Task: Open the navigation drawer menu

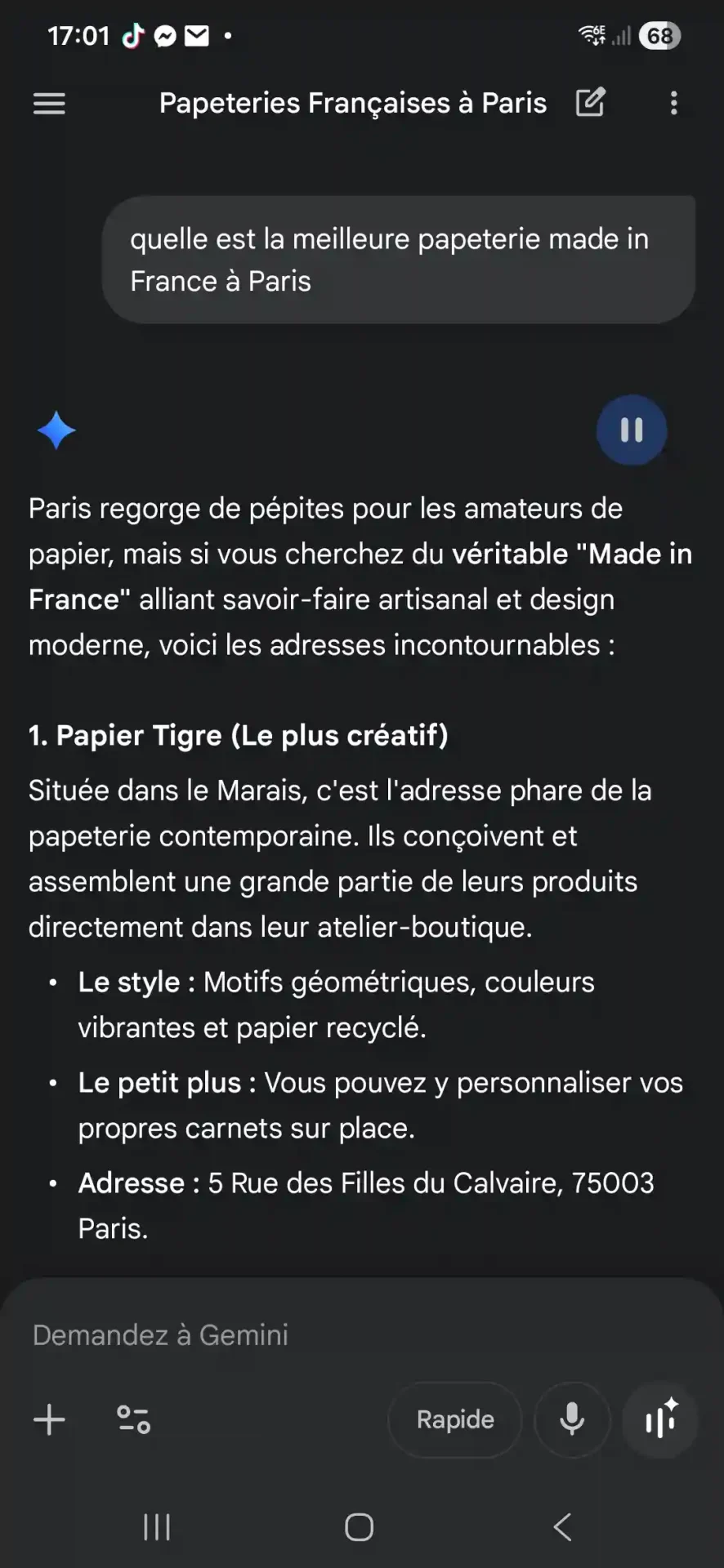Action: (x=48, y=103)
